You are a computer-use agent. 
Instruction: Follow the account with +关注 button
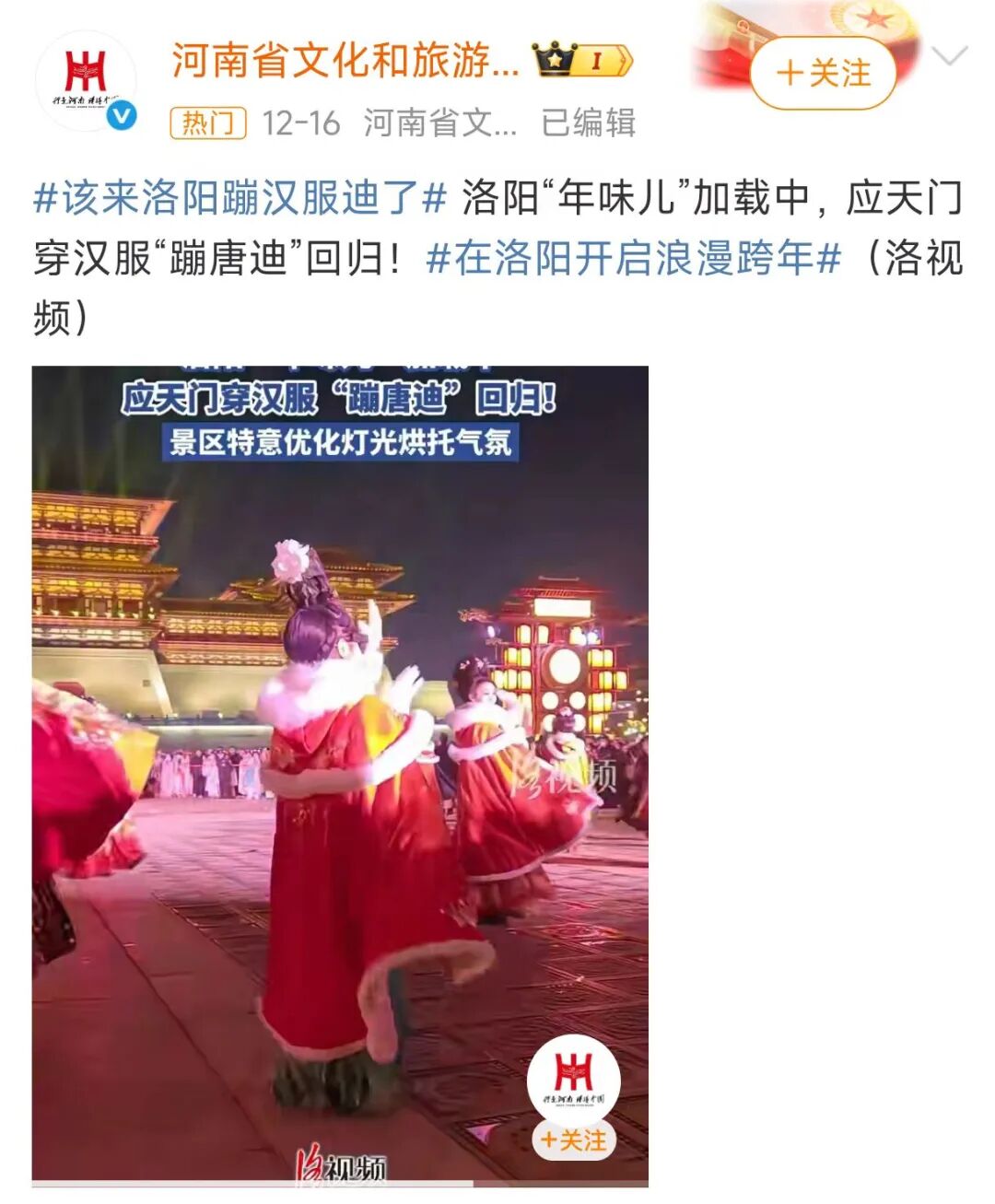click(x=823, y=74)
